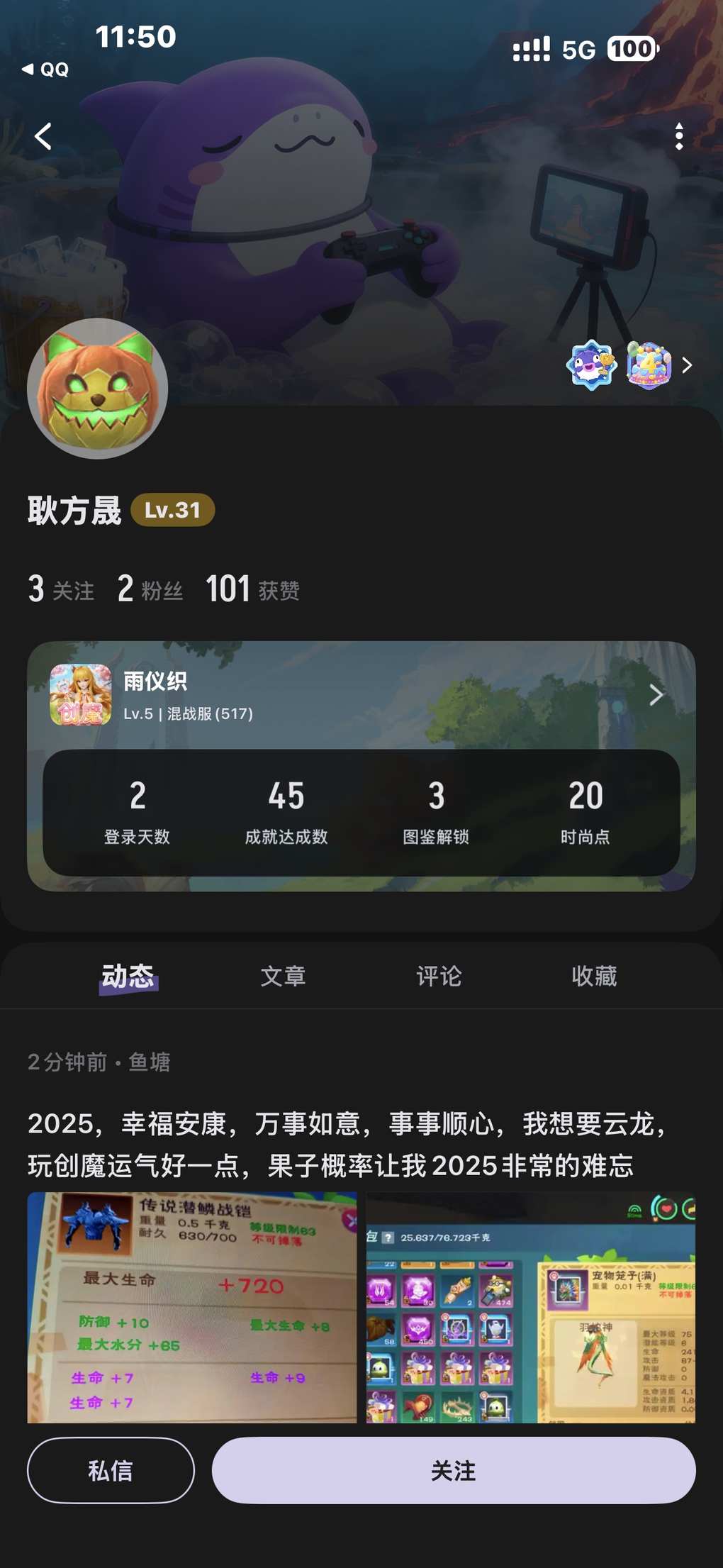Switch to the 文章 tab
This screenshot has width=723, height=1568.
point(283,977)
